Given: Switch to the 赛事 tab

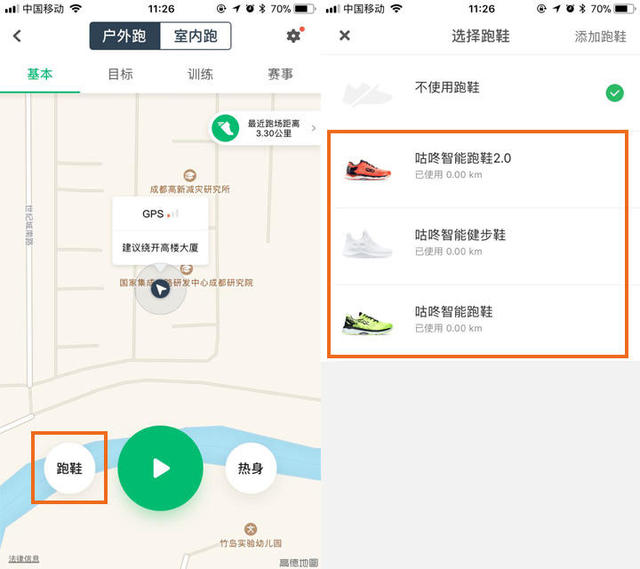Looking at the screenshot, I should 280,75.
